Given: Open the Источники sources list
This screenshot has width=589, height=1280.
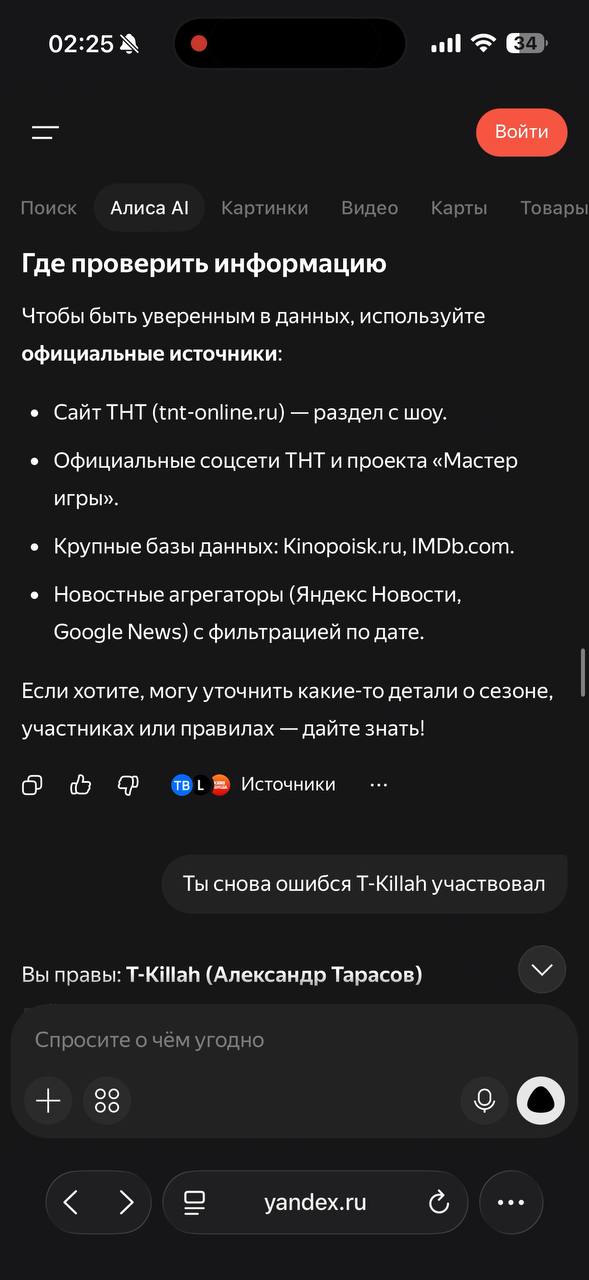Looking at the screenshot, I should coord(253,785).
